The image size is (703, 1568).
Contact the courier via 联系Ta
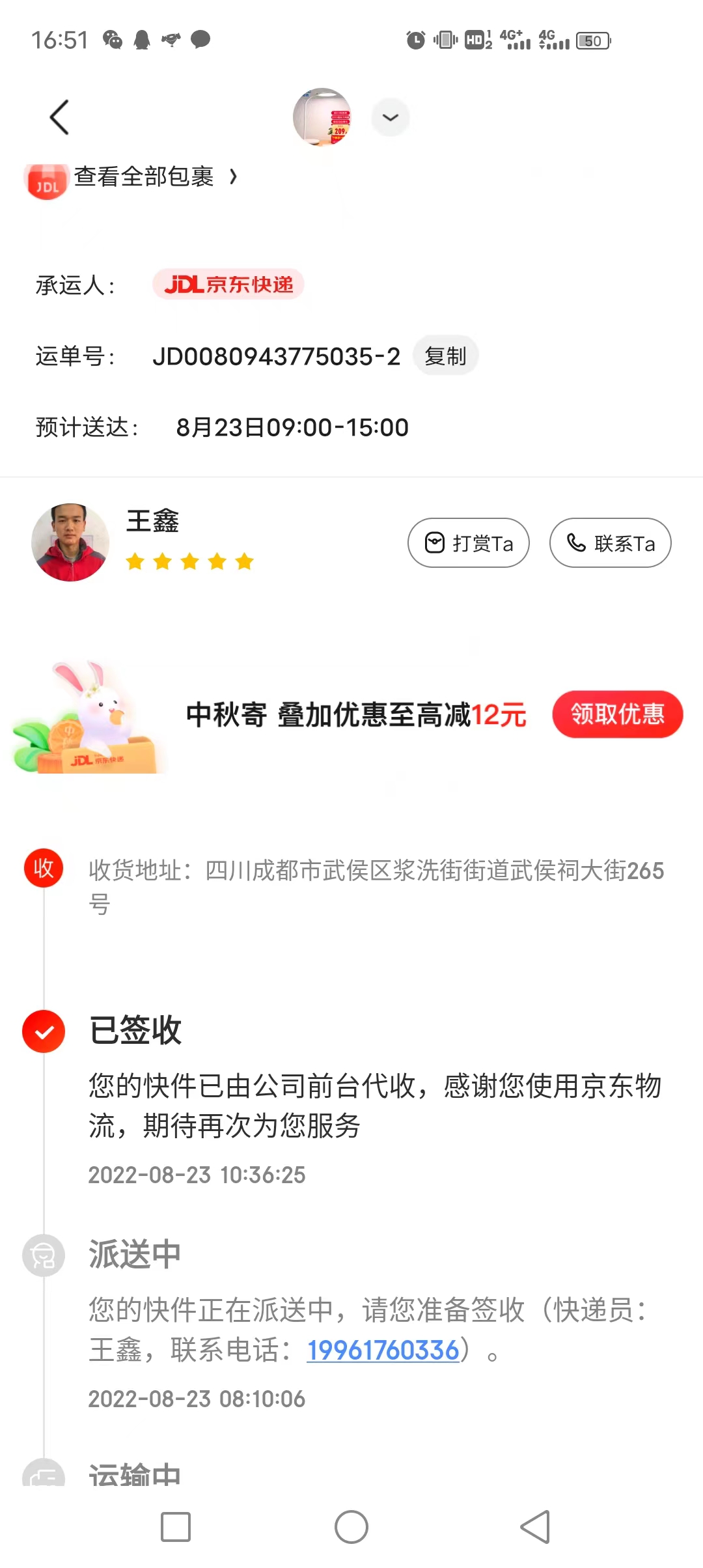click(611, 543)
